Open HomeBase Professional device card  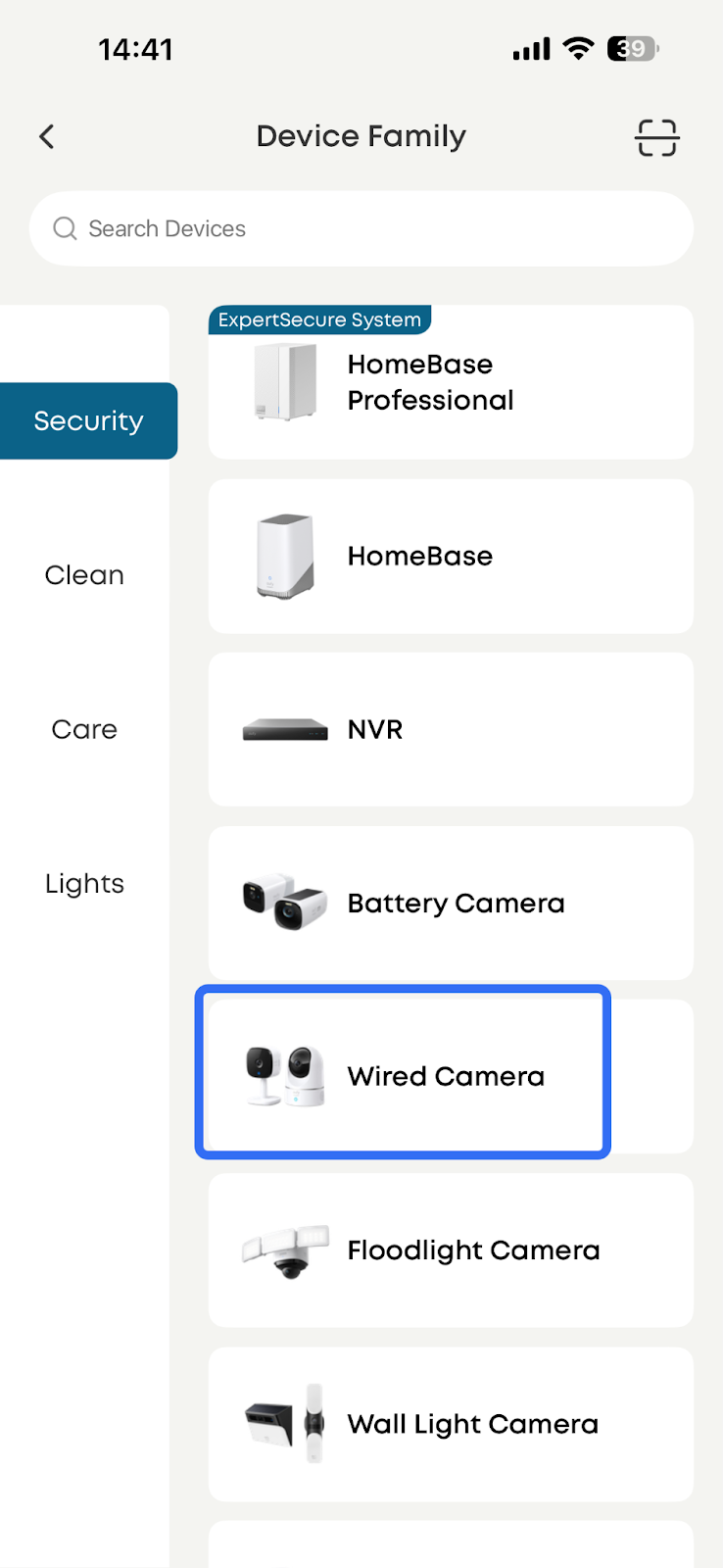tap(451, 384)
